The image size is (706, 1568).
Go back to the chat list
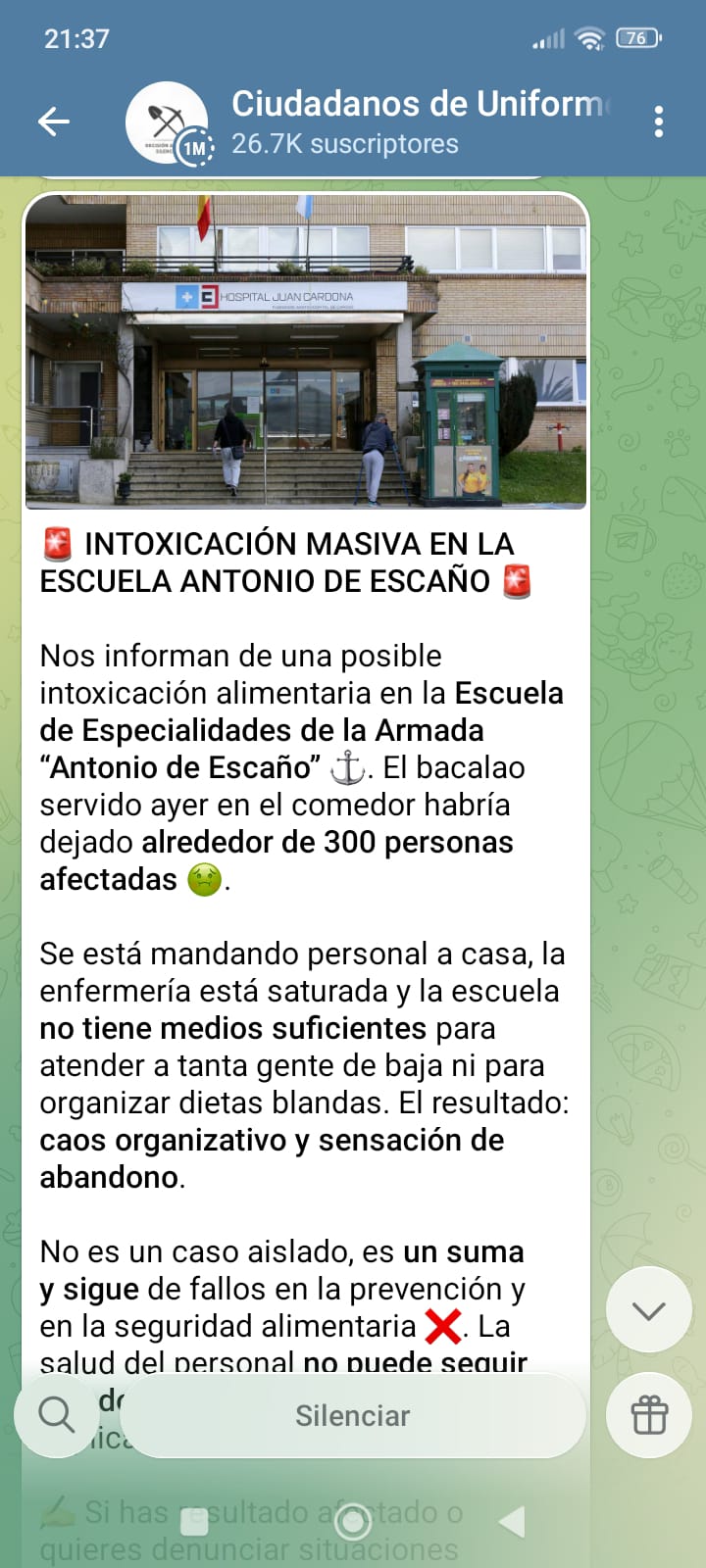[54, 122]
